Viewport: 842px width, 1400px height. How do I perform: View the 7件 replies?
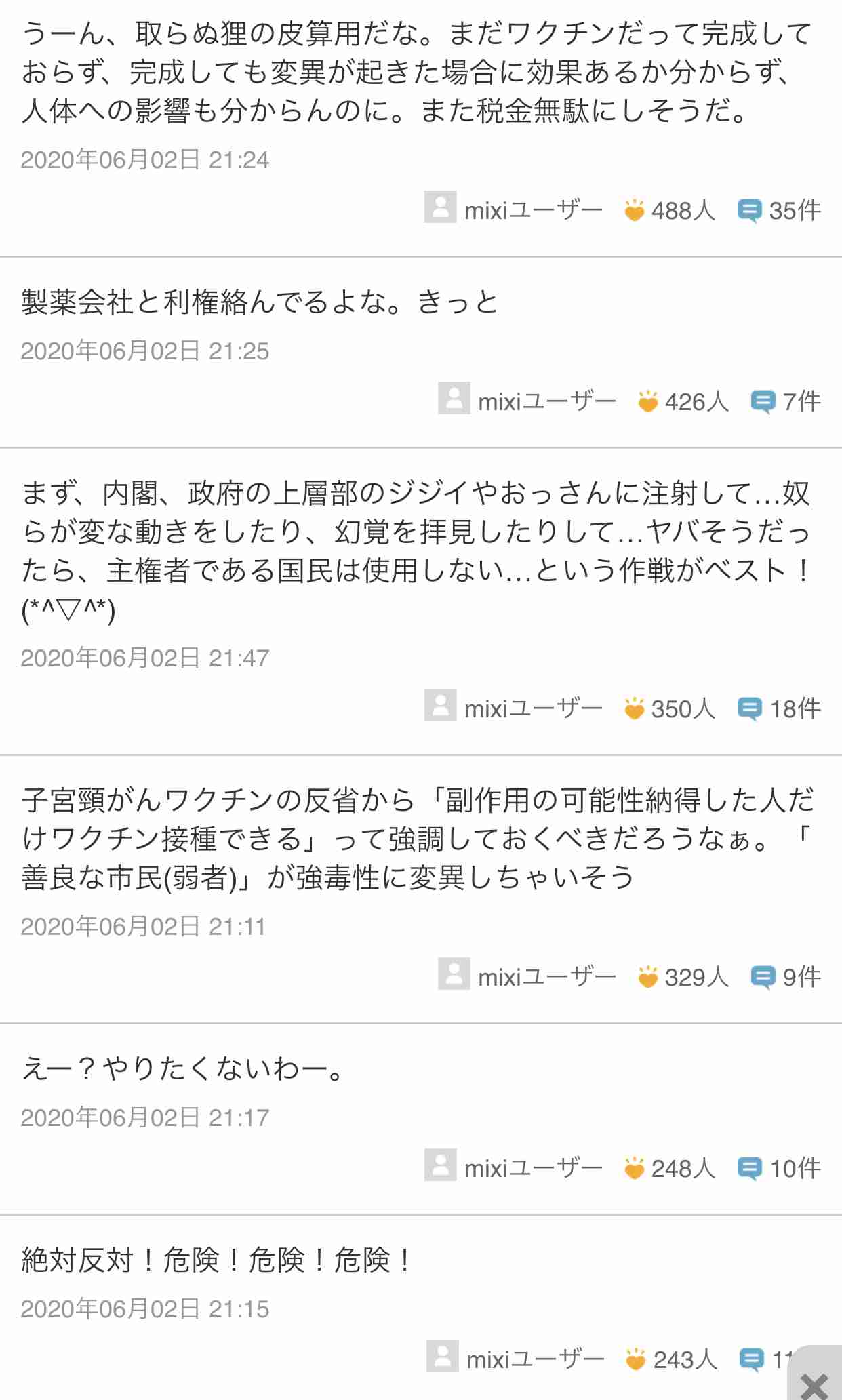click(x=786, y=402)
